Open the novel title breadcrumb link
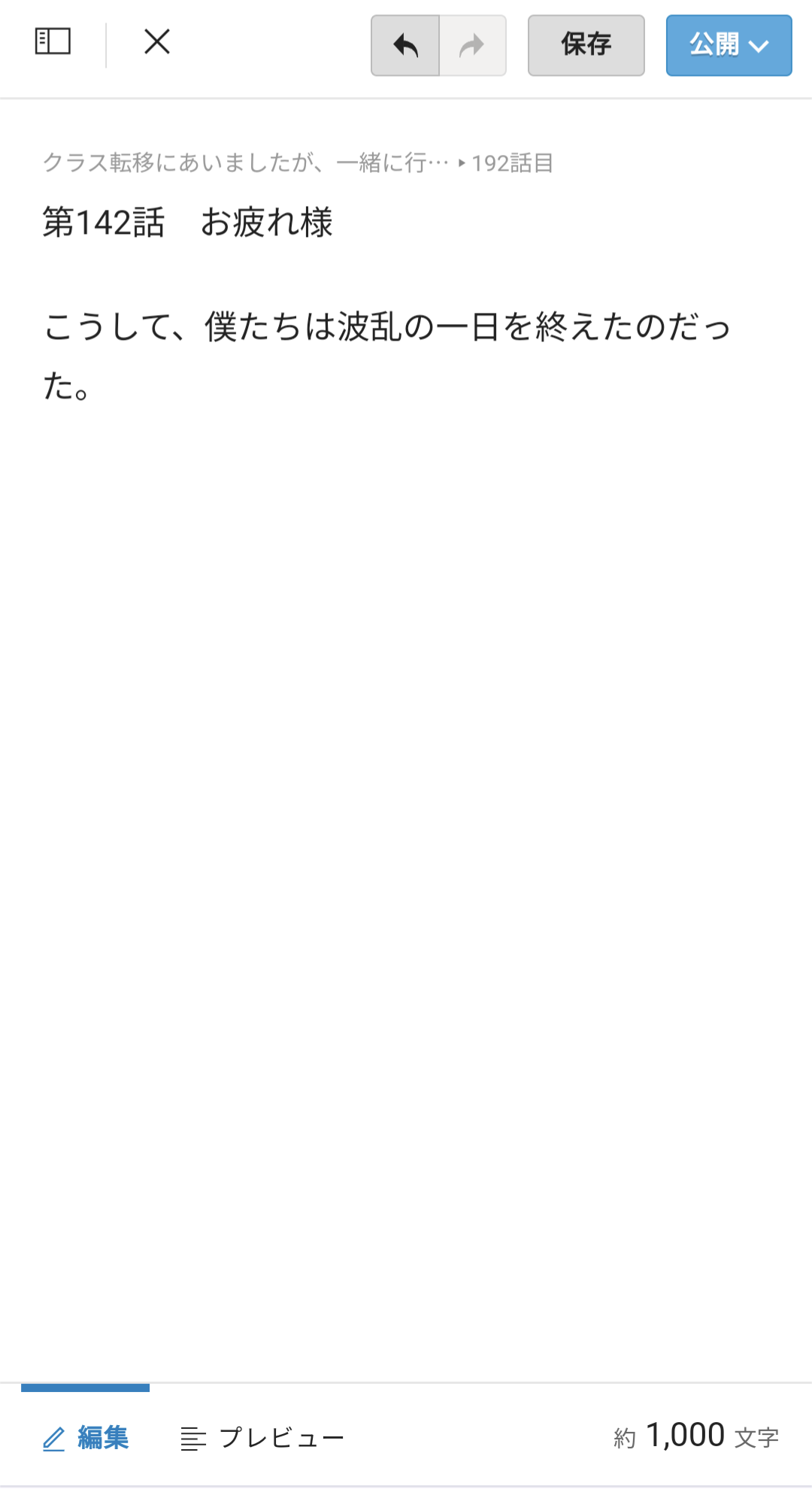The image size is (812, 1489). click(245, 162)
